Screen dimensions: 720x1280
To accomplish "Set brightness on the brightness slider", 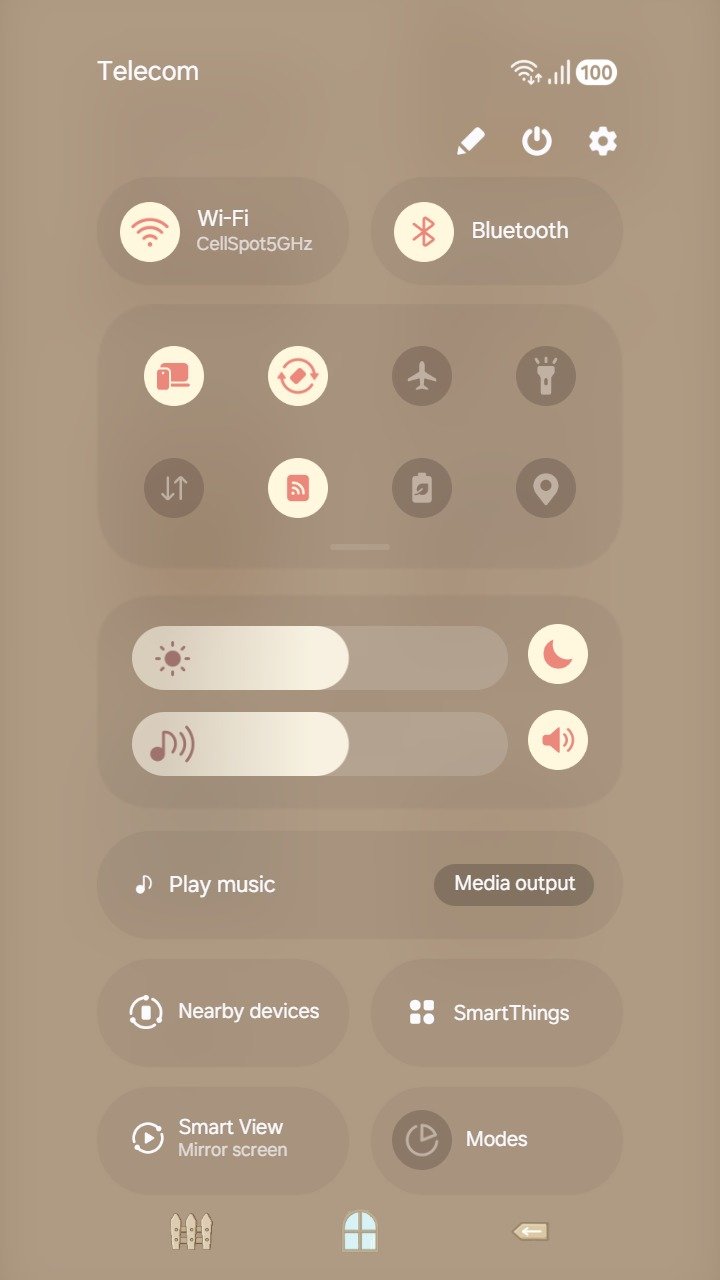I will click(x=320, y=658).
